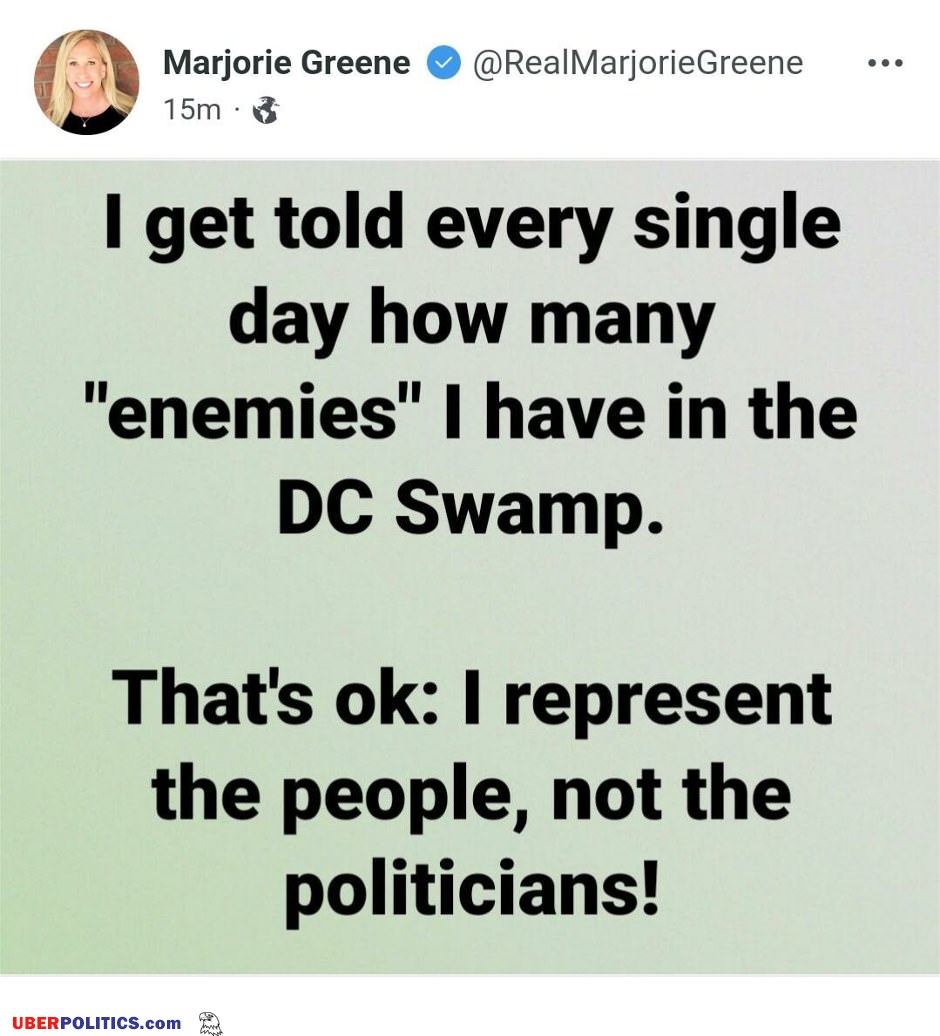Open Marjorie Greene's profile picture

86,82
